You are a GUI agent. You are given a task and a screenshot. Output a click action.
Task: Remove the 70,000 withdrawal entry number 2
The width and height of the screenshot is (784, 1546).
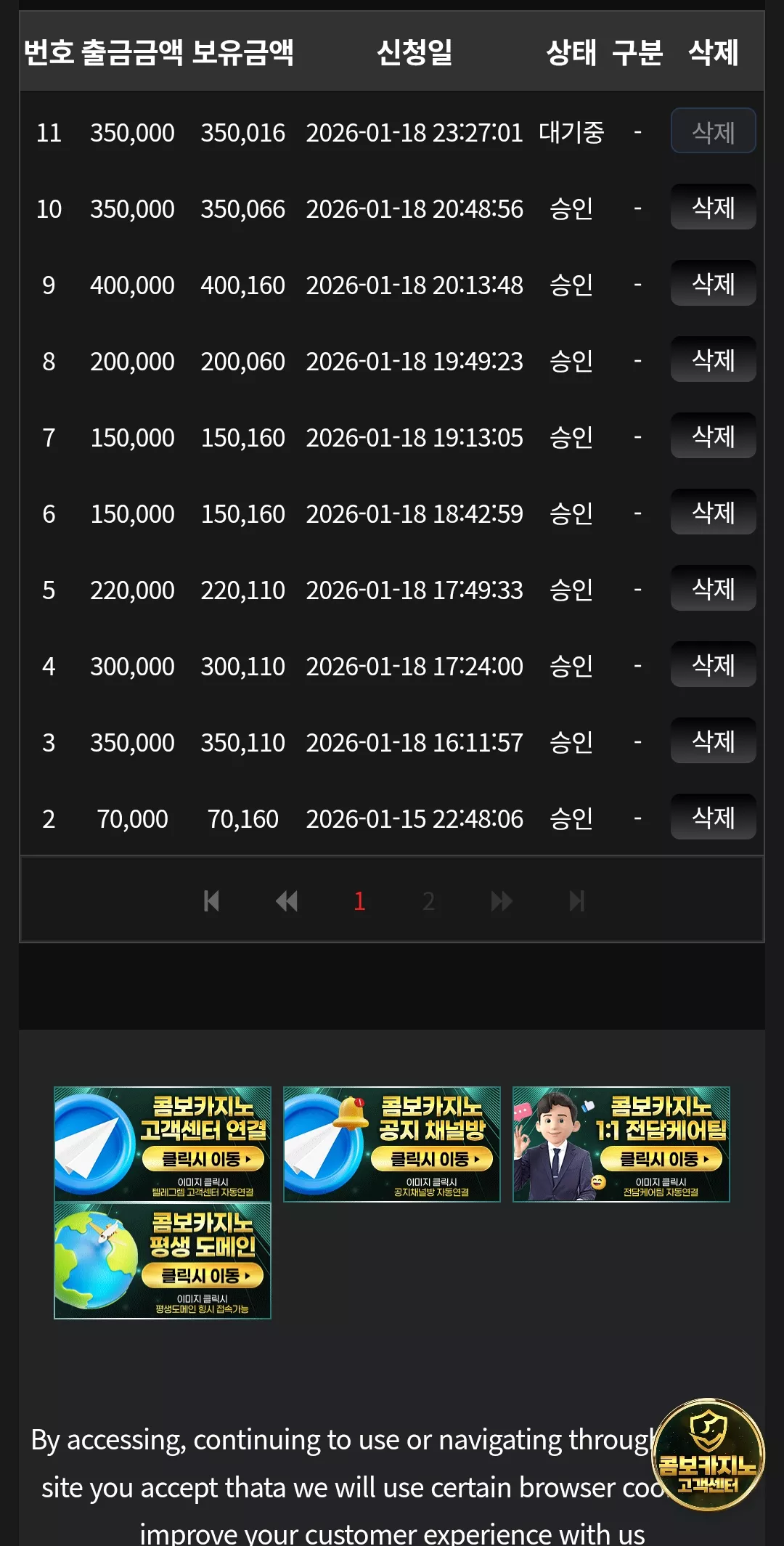[713, 817]
